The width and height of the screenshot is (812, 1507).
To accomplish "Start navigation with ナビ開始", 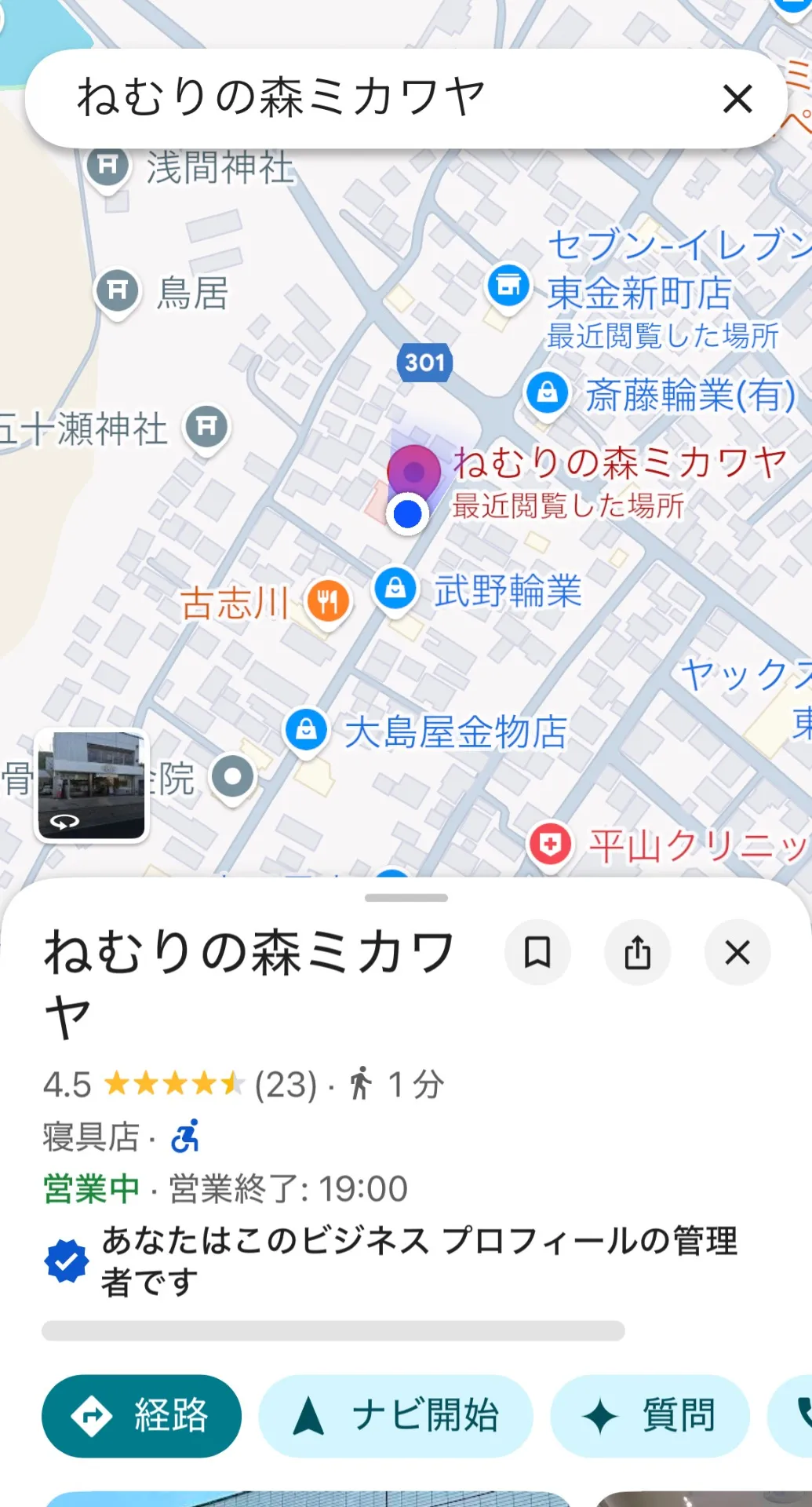I will coord(395,1416).
